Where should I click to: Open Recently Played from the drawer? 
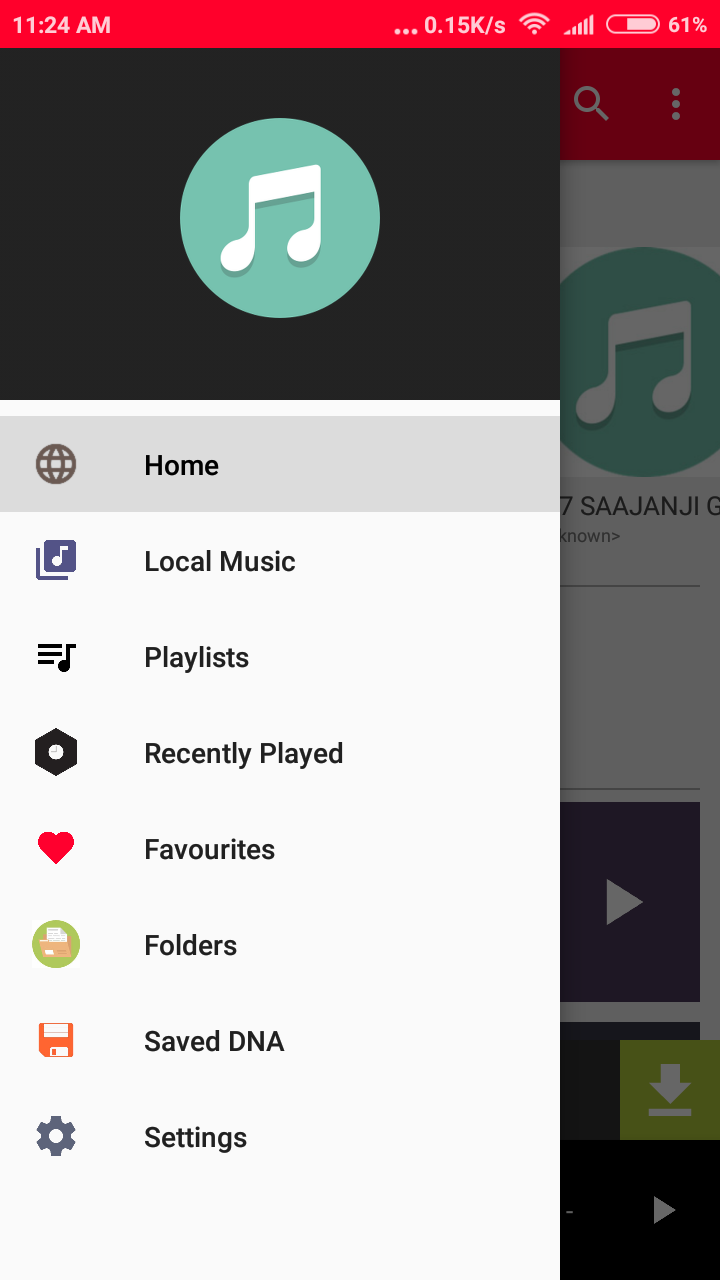click(x=243, y=751)
